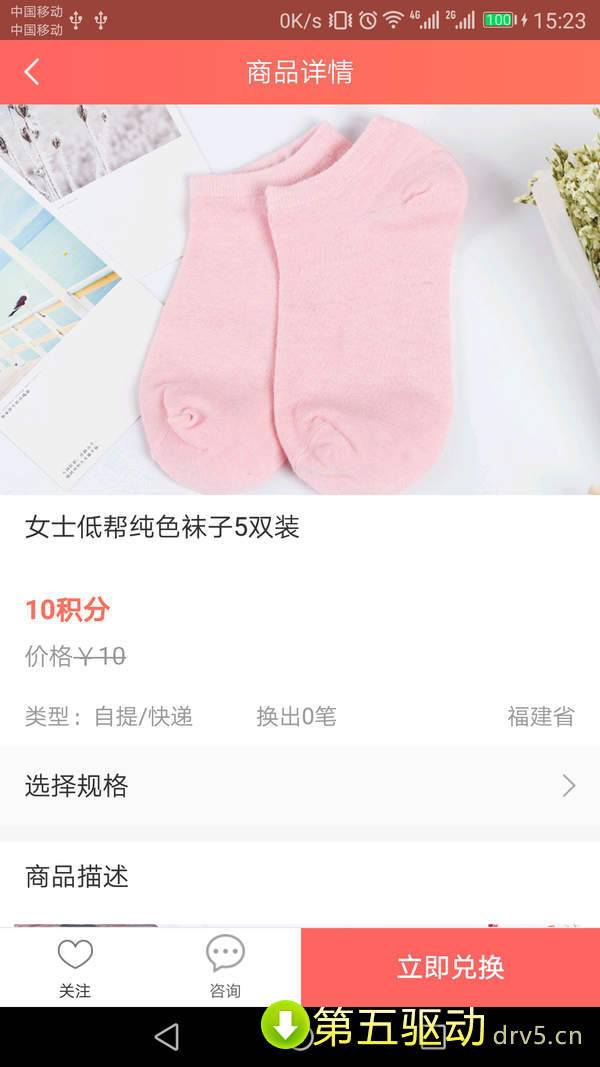View the pink socks product image
This screenshot has width=600, height=1067.
(300, 300)
